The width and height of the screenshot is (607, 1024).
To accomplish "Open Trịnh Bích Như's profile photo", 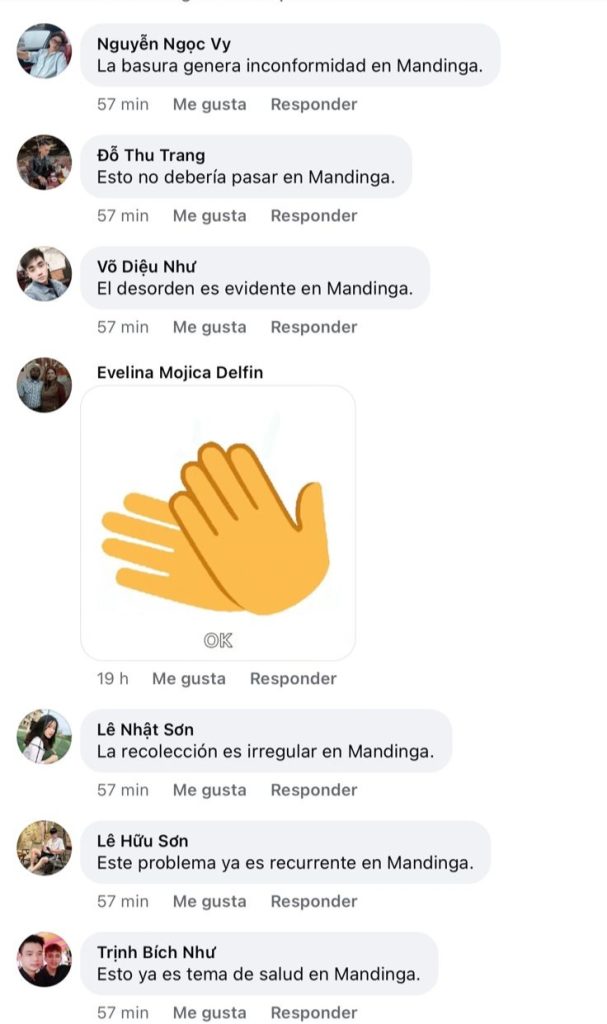I will click(x=44, y=959).
